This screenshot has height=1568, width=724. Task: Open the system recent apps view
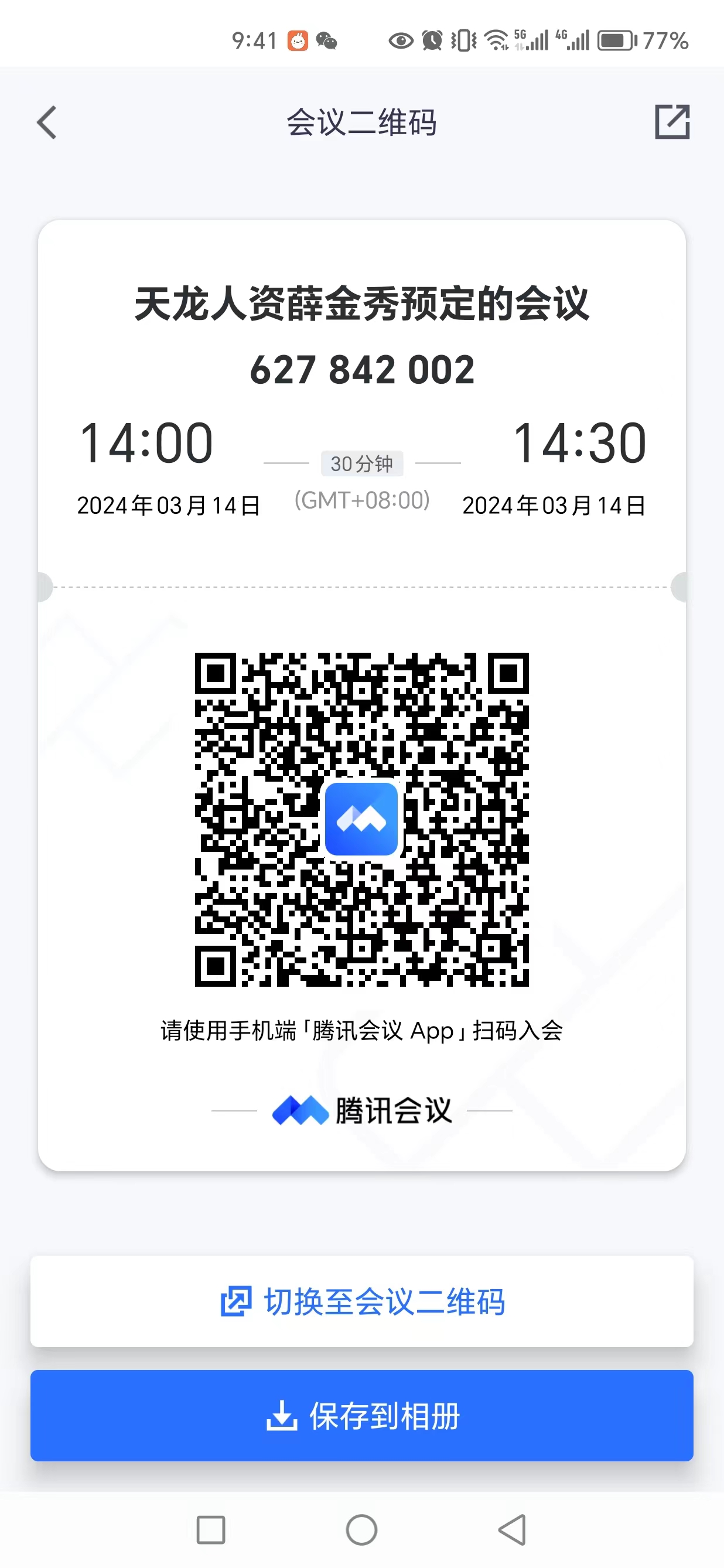coord(210,1530)
